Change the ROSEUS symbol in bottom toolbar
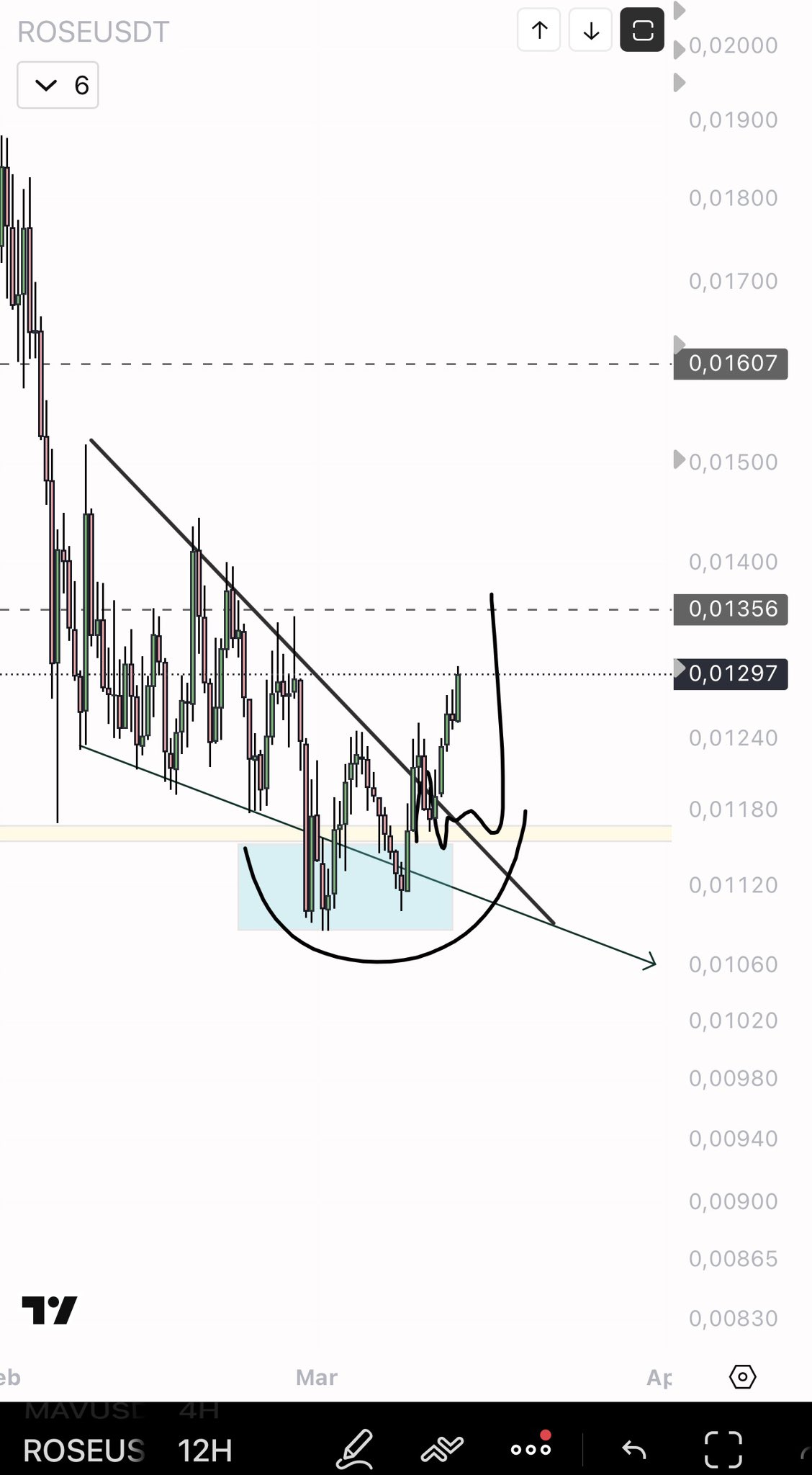Screen dimensions: 812x1475 [84, 1450]
